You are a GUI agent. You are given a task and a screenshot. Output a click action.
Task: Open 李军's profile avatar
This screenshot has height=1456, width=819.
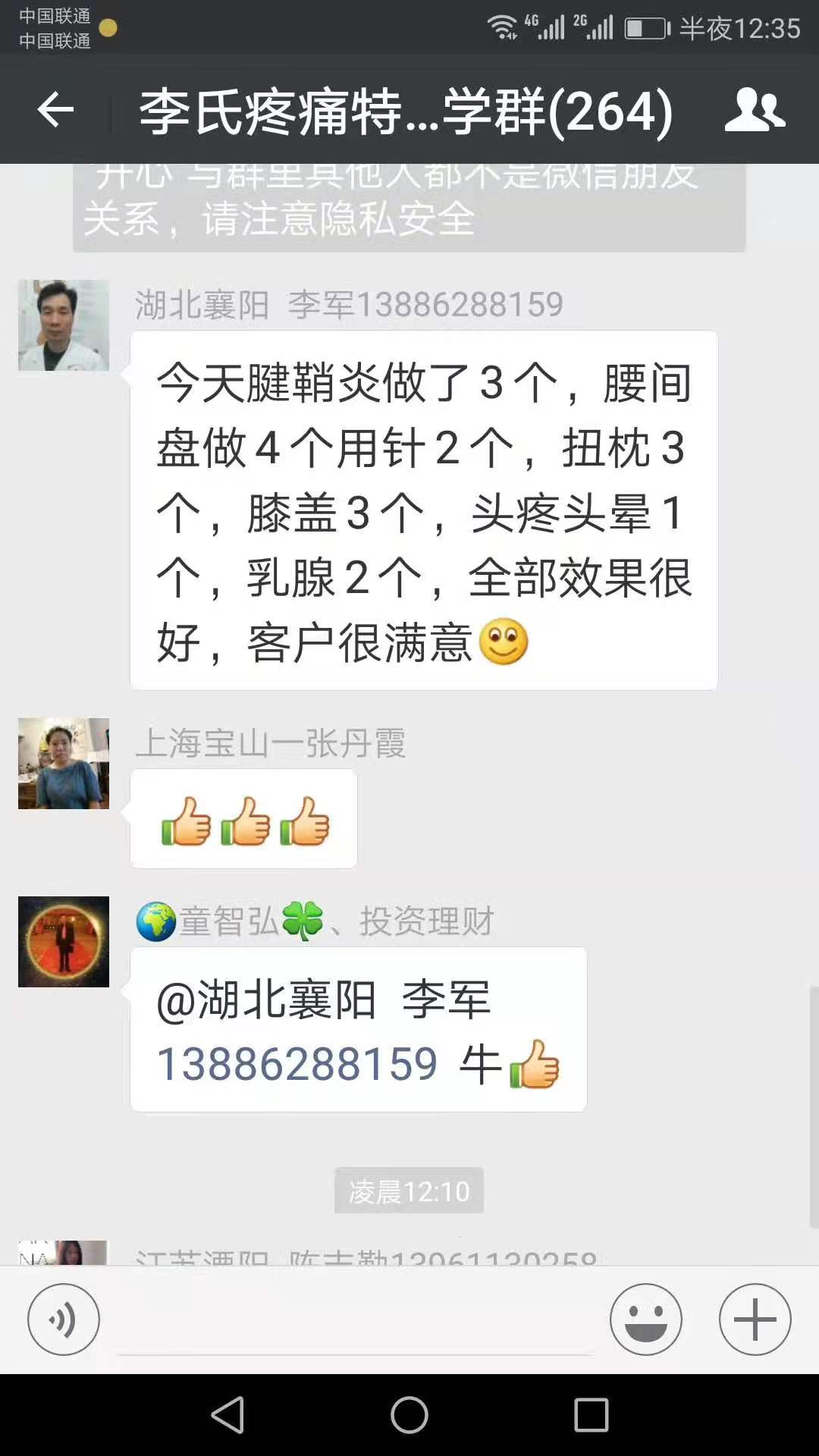click(x=64, y=325)
